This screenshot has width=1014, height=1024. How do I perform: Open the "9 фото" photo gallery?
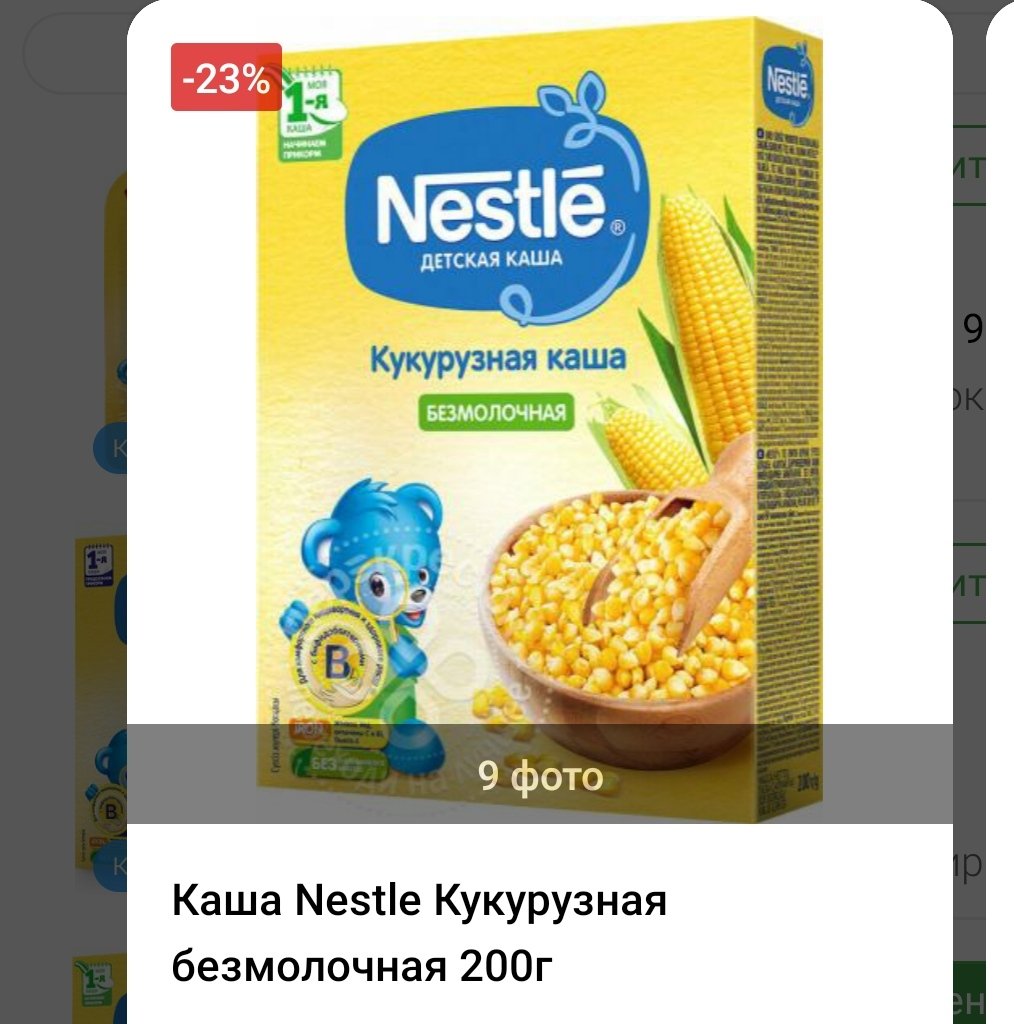click(x=540, y=775)
